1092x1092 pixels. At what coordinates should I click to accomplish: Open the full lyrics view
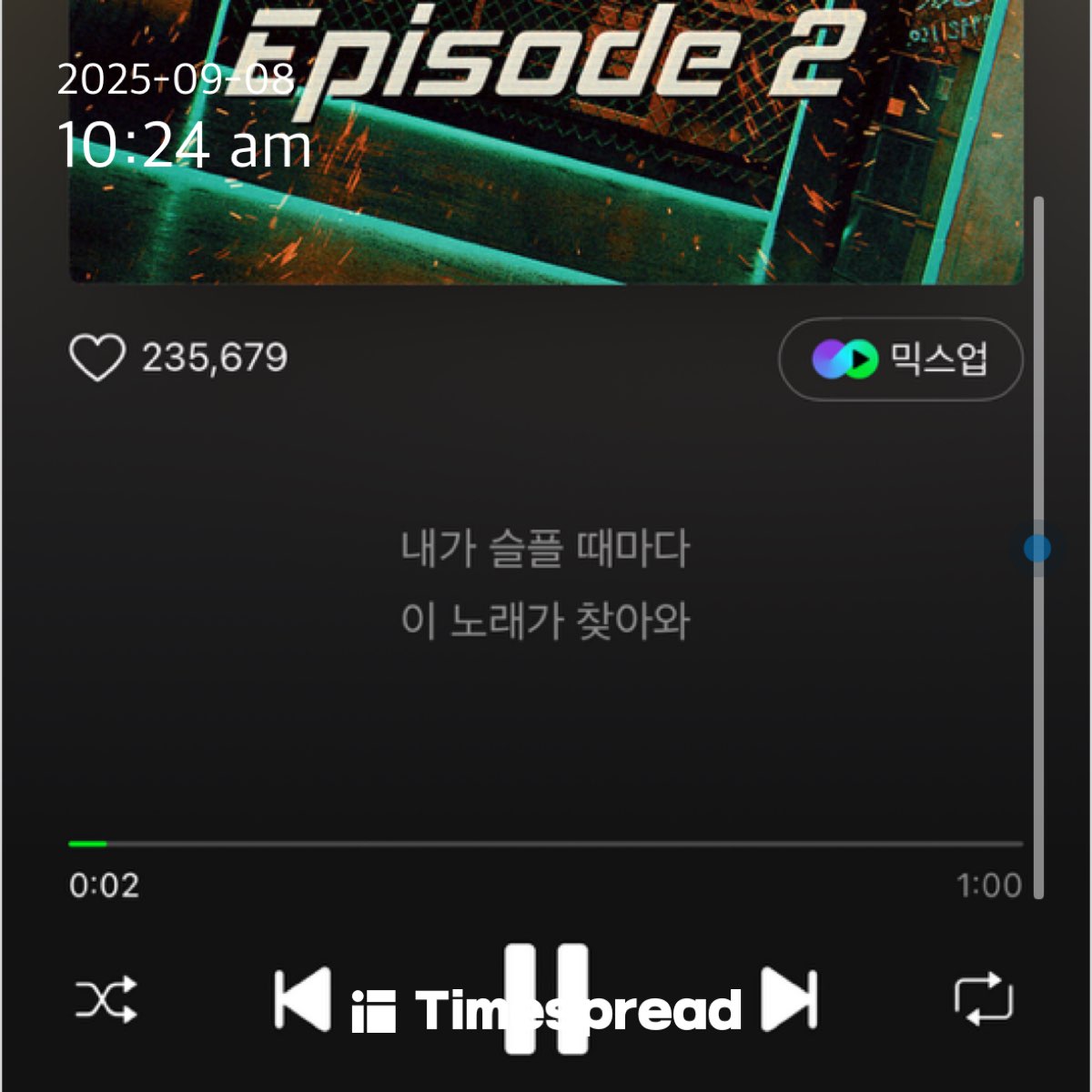545,585
